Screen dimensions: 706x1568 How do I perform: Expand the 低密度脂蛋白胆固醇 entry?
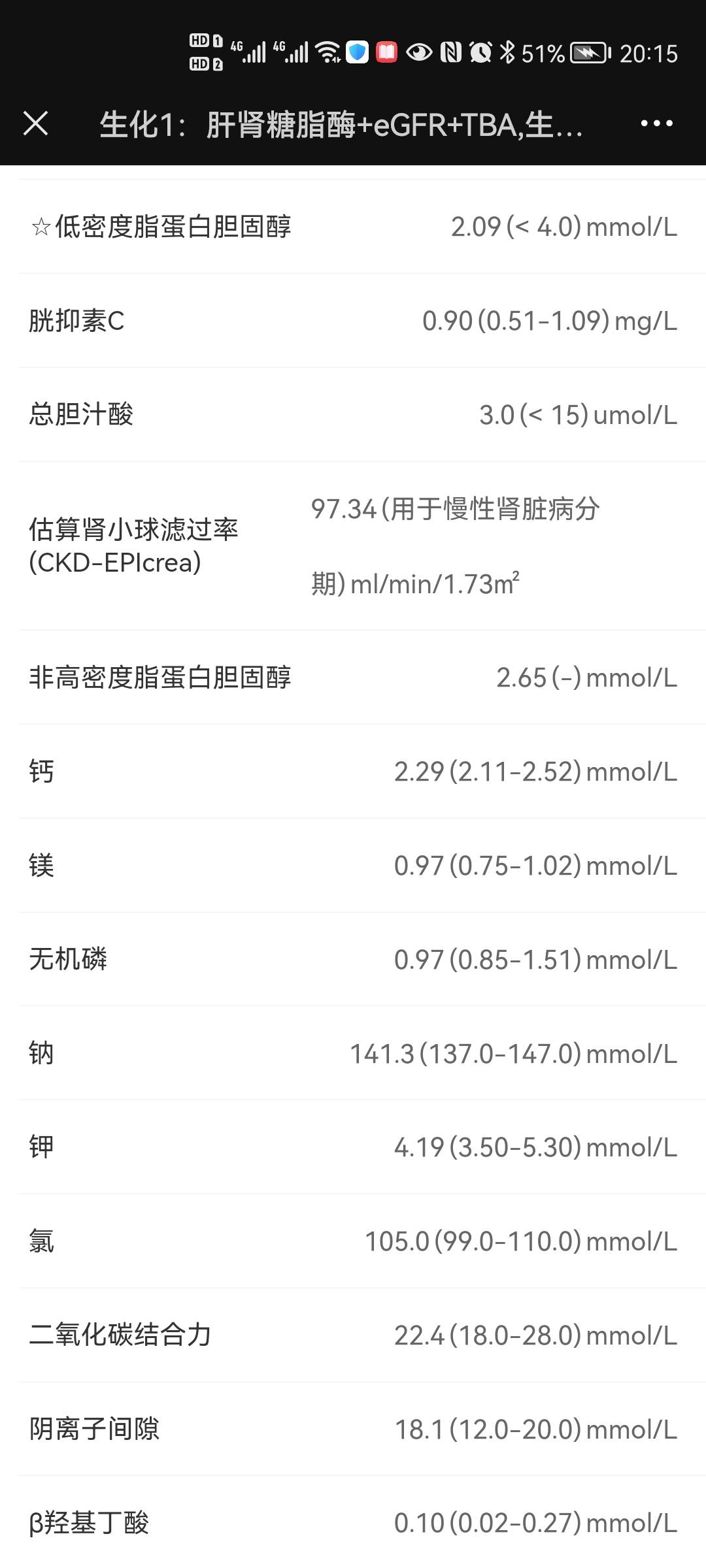pos(353,227)
